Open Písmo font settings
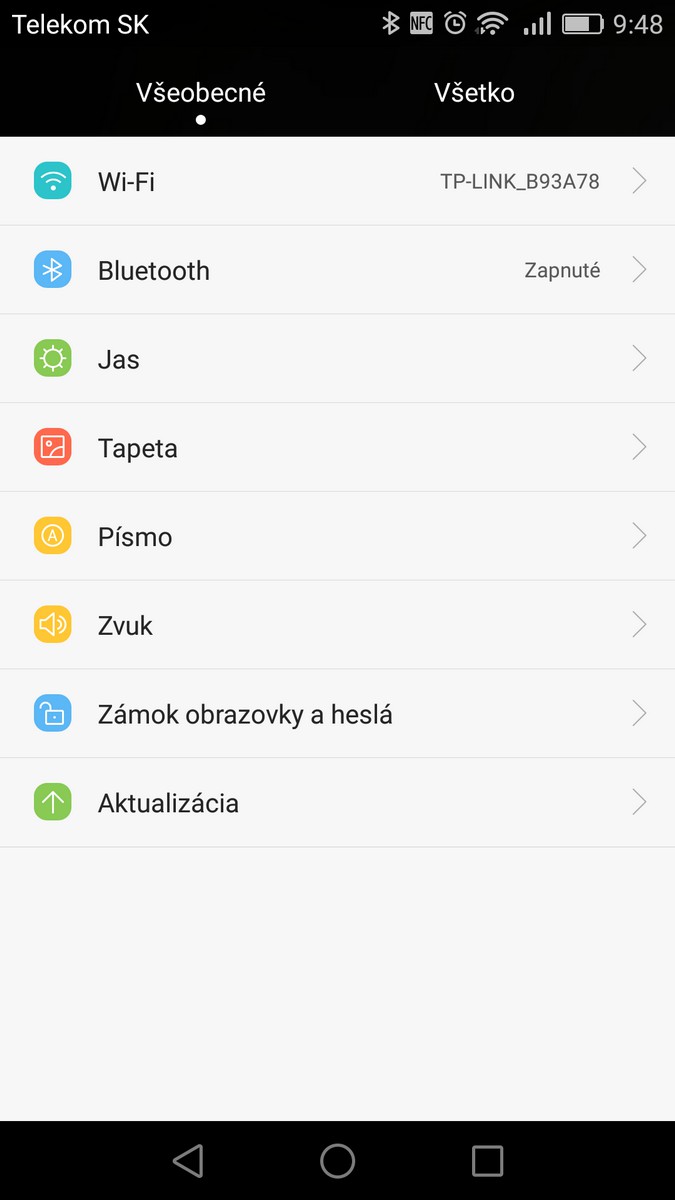 (x=337, y=537)
